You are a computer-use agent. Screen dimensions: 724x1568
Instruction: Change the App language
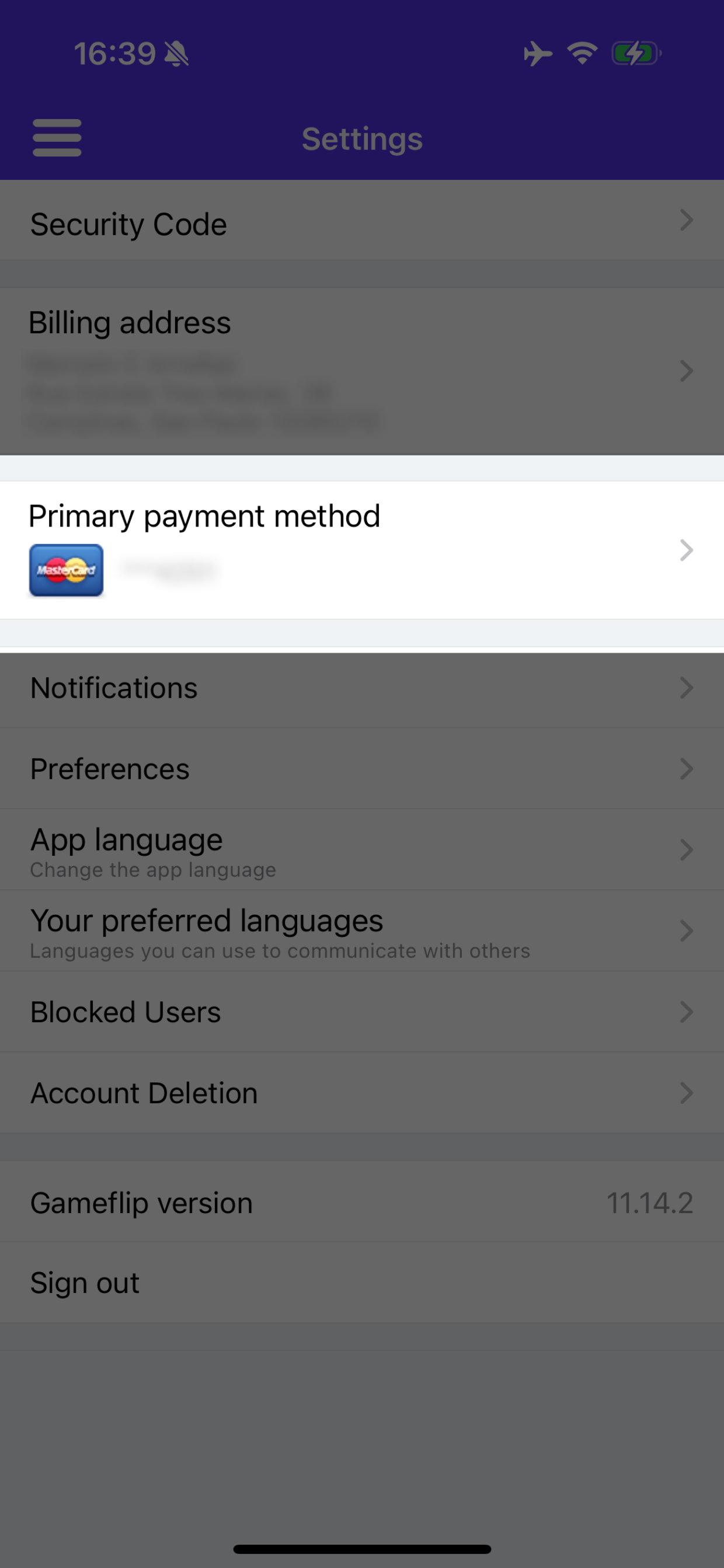coord(361,850)
